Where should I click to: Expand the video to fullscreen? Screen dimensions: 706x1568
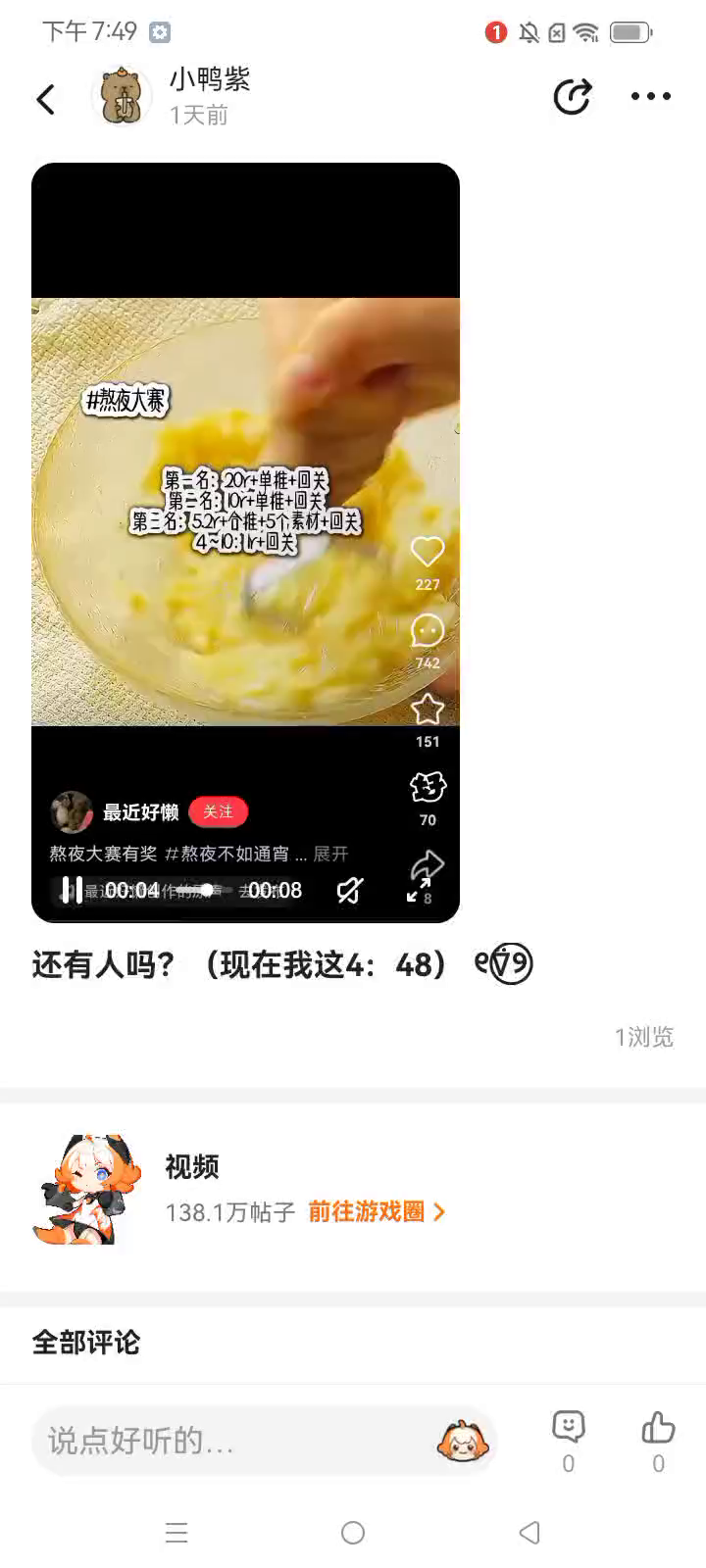coord(420,891)
